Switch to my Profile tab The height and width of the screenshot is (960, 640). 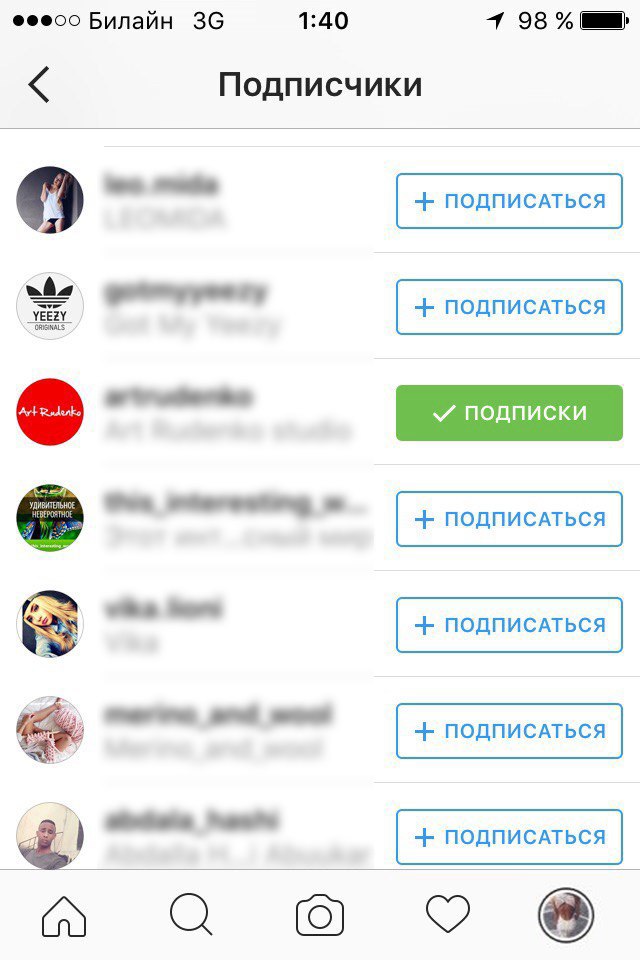coord(566,915)
